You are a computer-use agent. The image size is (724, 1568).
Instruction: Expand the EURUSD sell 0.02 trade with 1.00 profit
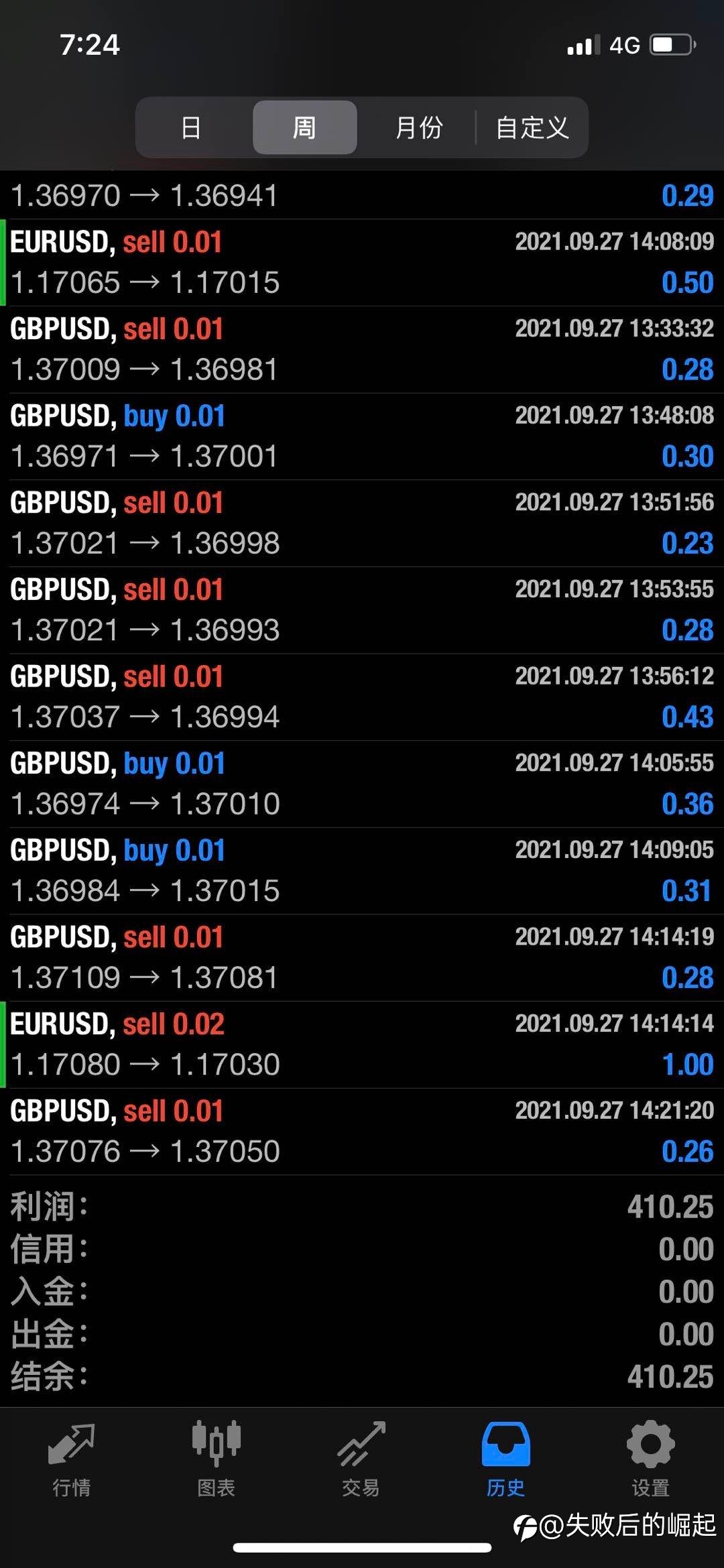(x=362, y=1045)
